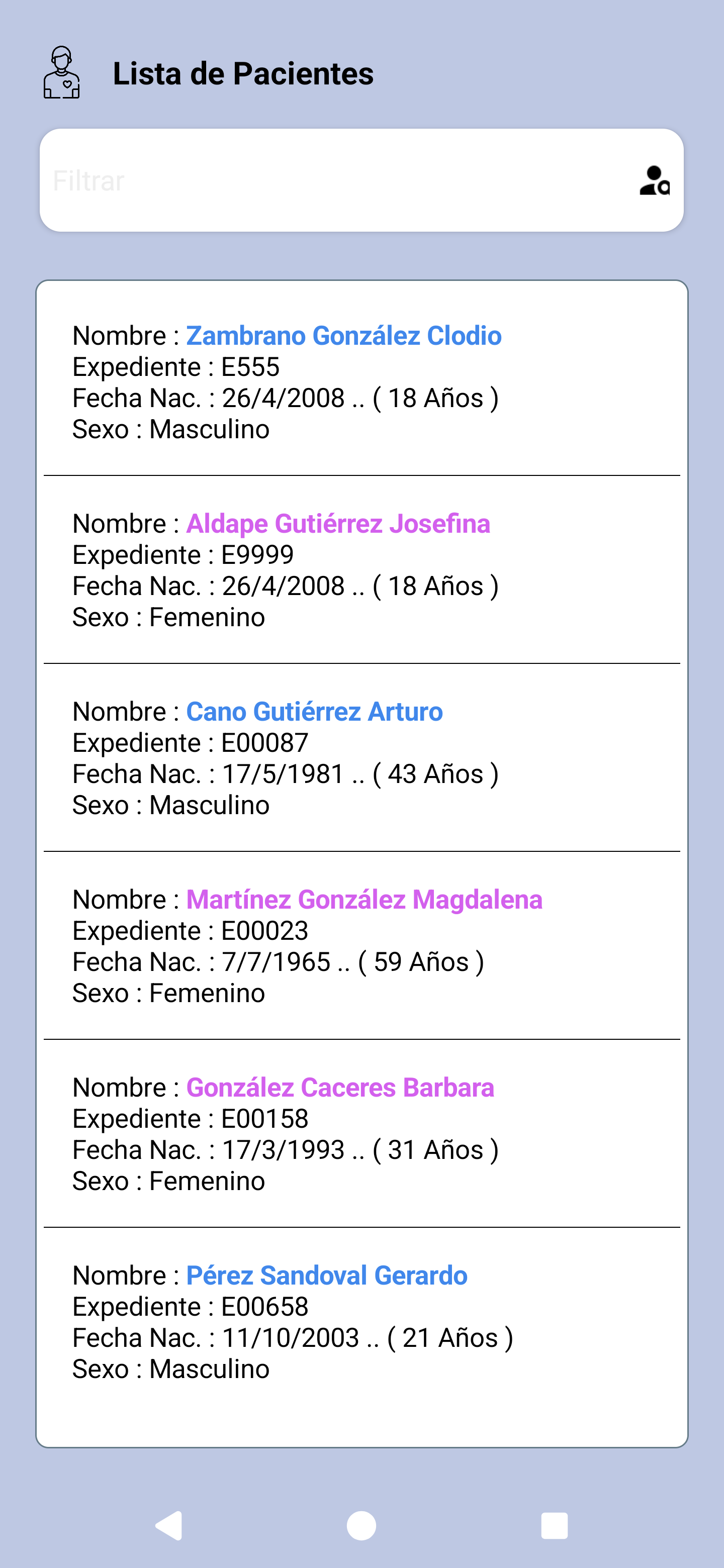Screen dimensions: 724x1568
Task: Go back with the system back button
Action: (169, 1525)
